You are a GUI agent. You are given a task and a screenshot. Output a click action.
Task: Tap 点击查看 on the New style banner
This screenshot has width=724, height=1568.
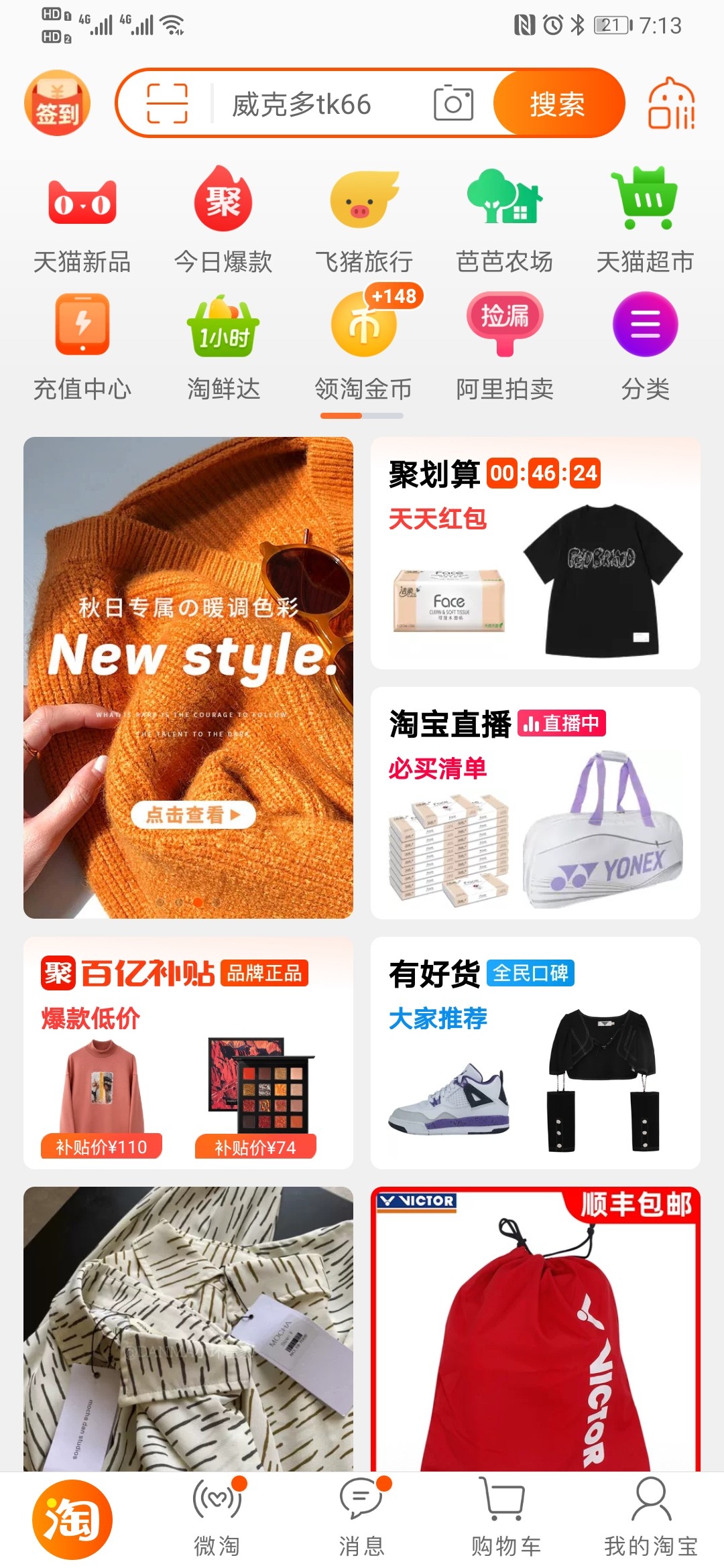[x=193, y=815]
